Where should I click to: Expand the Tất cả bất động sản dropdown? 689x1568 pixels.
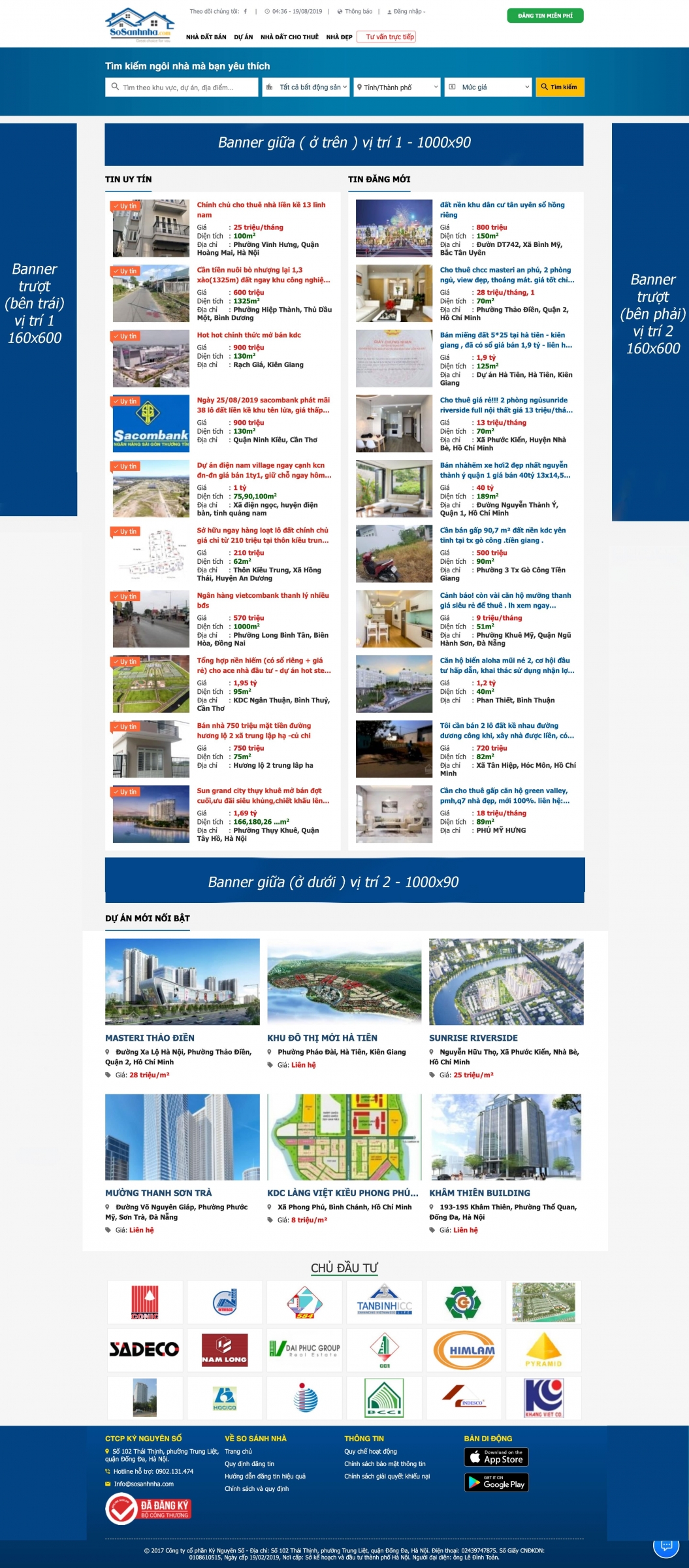point(306,87)
